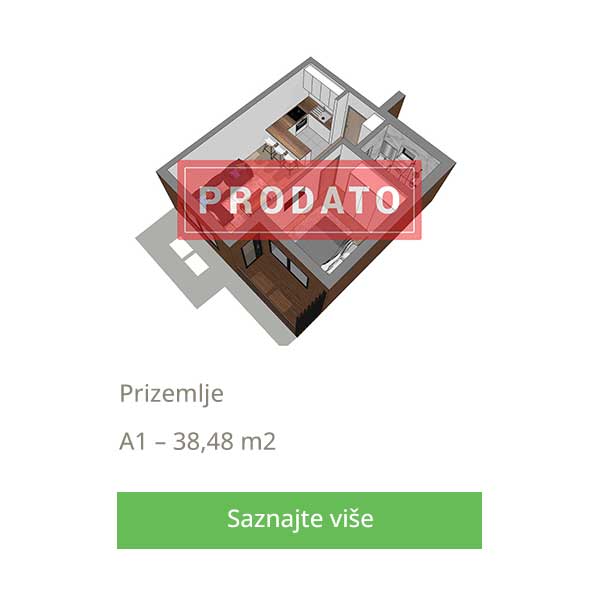The height and width of the screenshot is (600, 600).
Task: Tap the Saznajte više button
Action: point(299,520)
